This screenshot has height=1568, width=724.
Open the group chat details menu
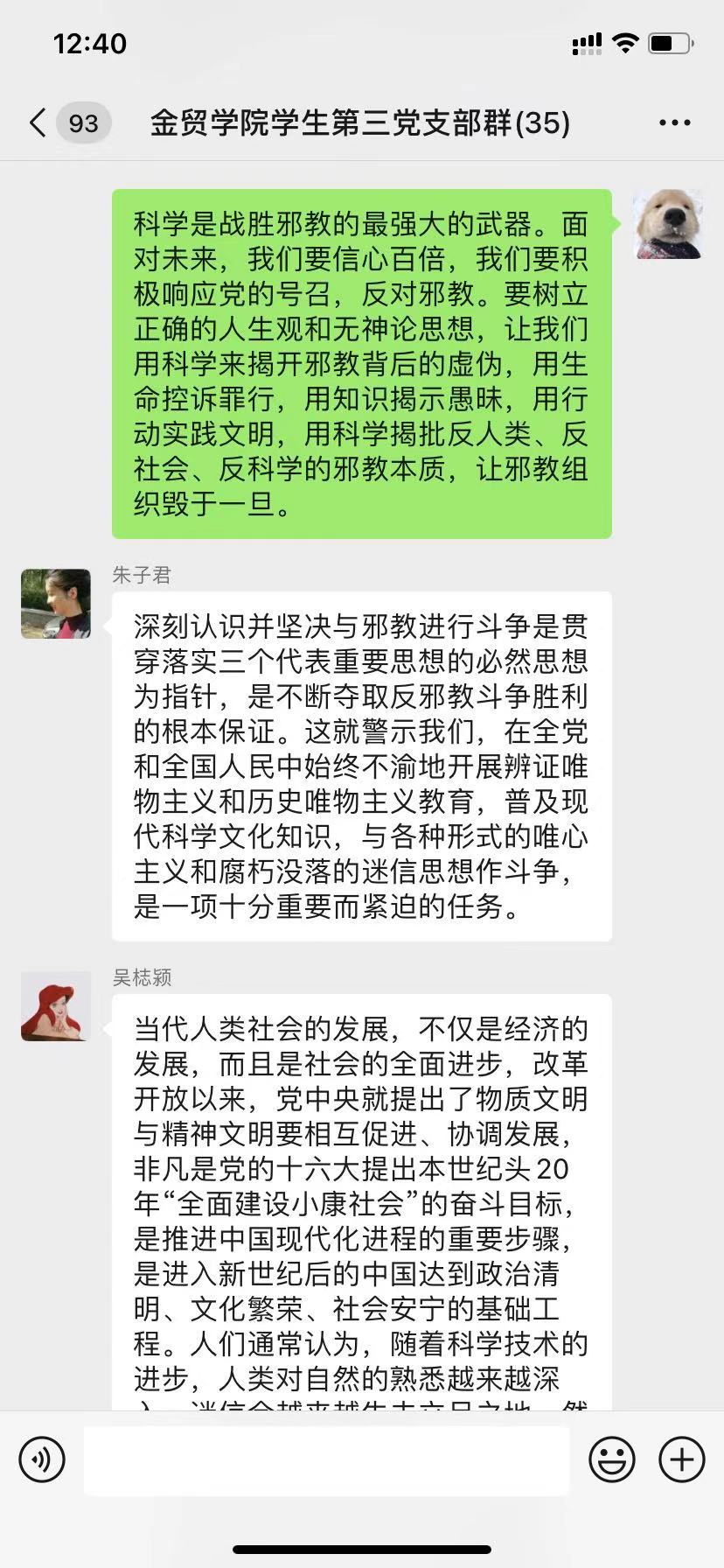tap(674, 123)
